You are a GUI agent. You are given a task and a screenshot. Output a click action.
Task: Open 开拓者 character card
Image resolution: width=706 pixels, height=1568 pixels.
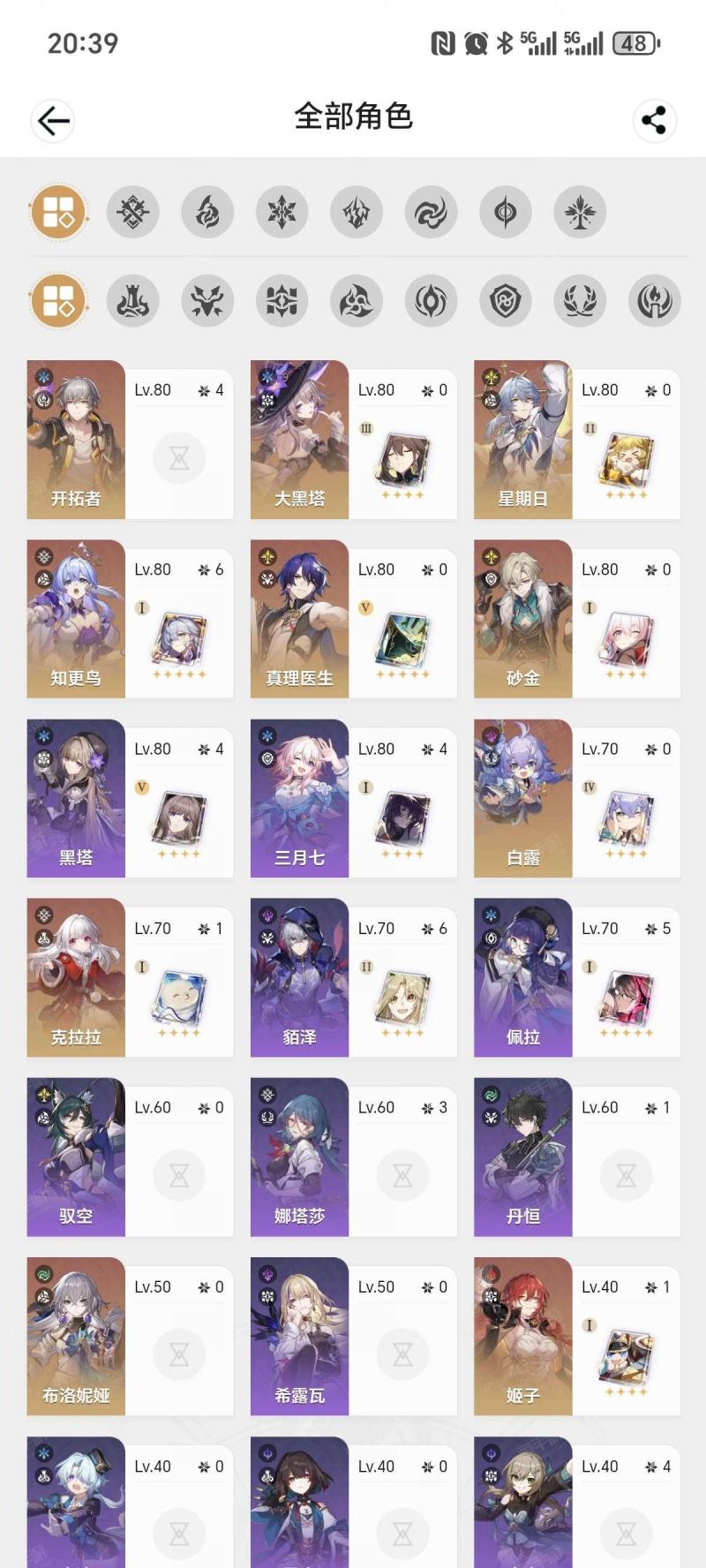[x=130, y=440]
